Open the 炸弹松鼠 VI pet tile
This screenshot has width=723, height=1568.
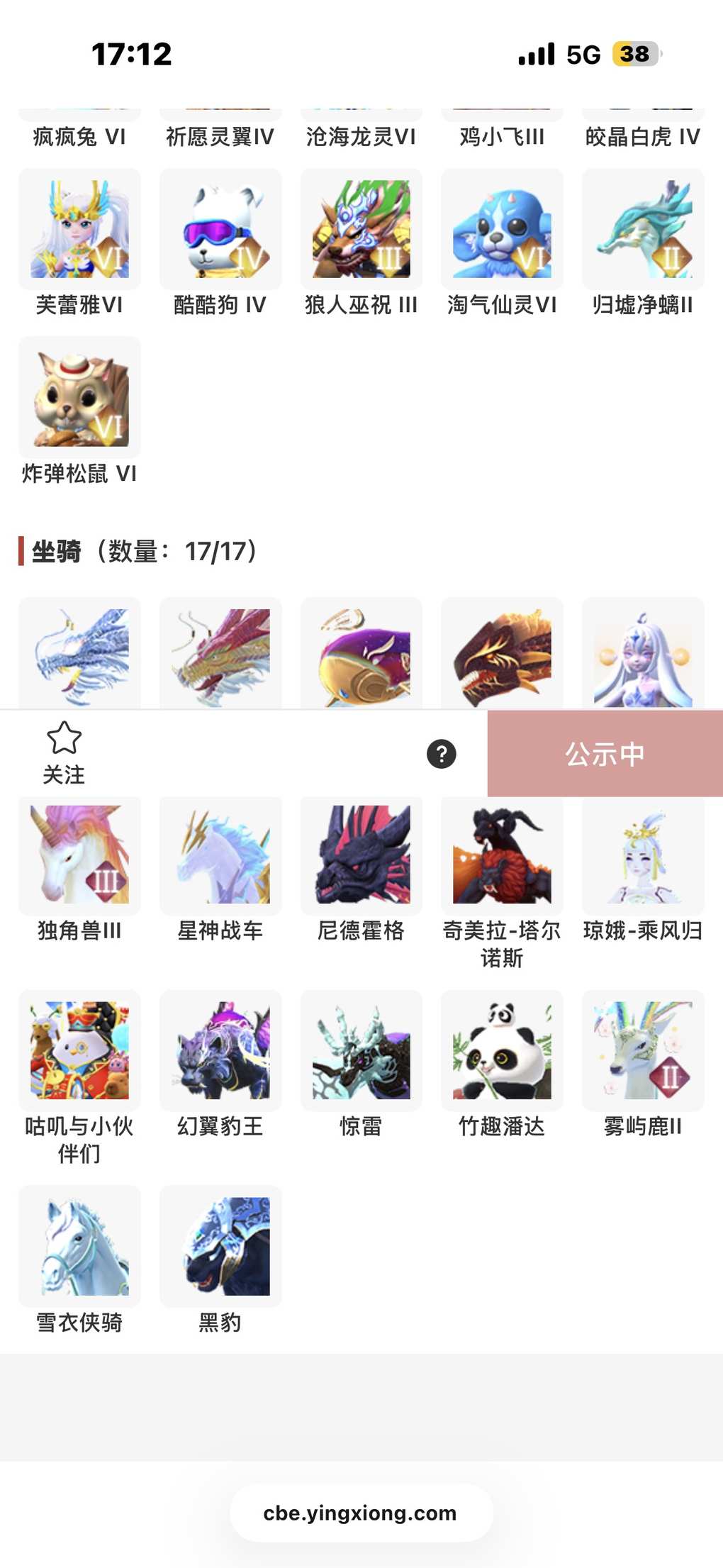pos(79,397)
